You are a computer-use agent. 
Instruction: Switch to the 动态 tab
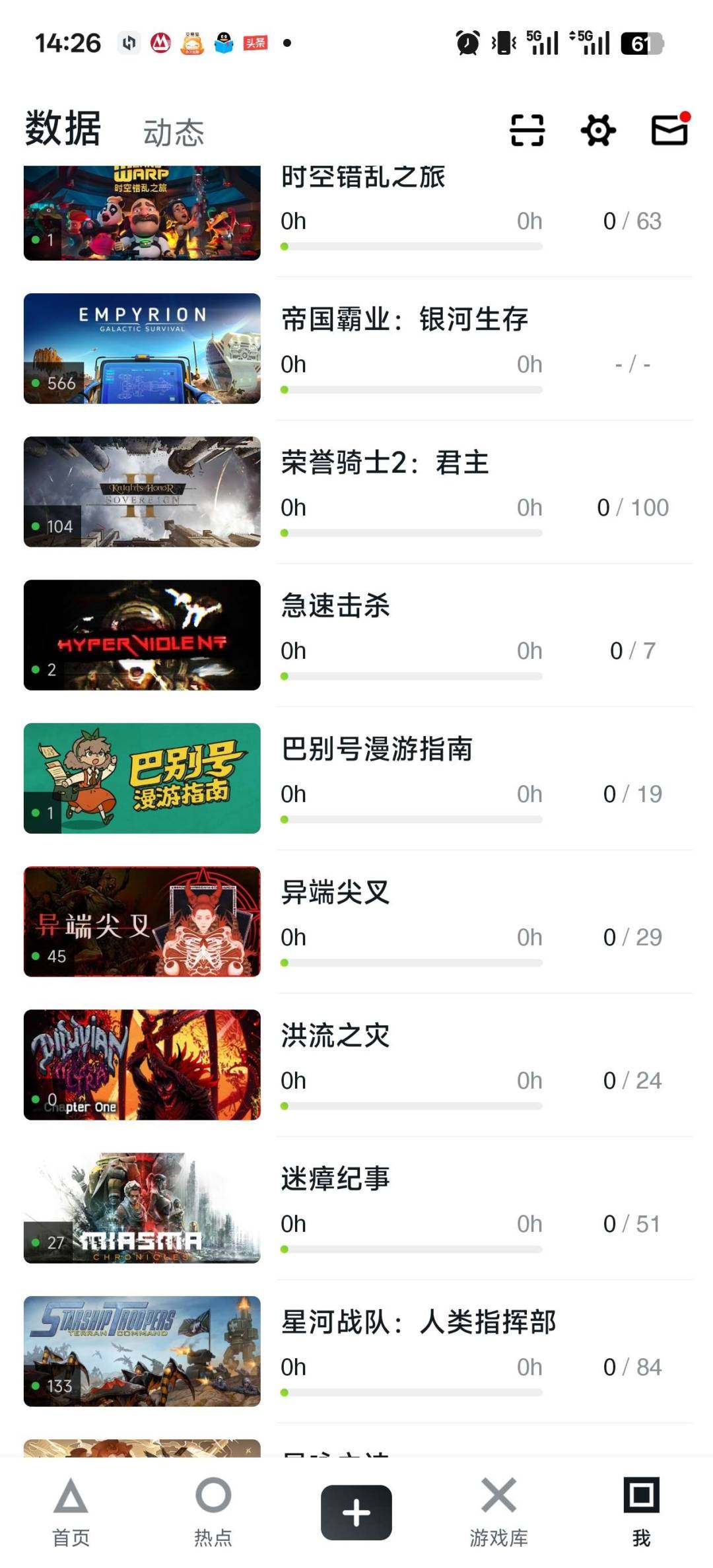pos(173,130)
